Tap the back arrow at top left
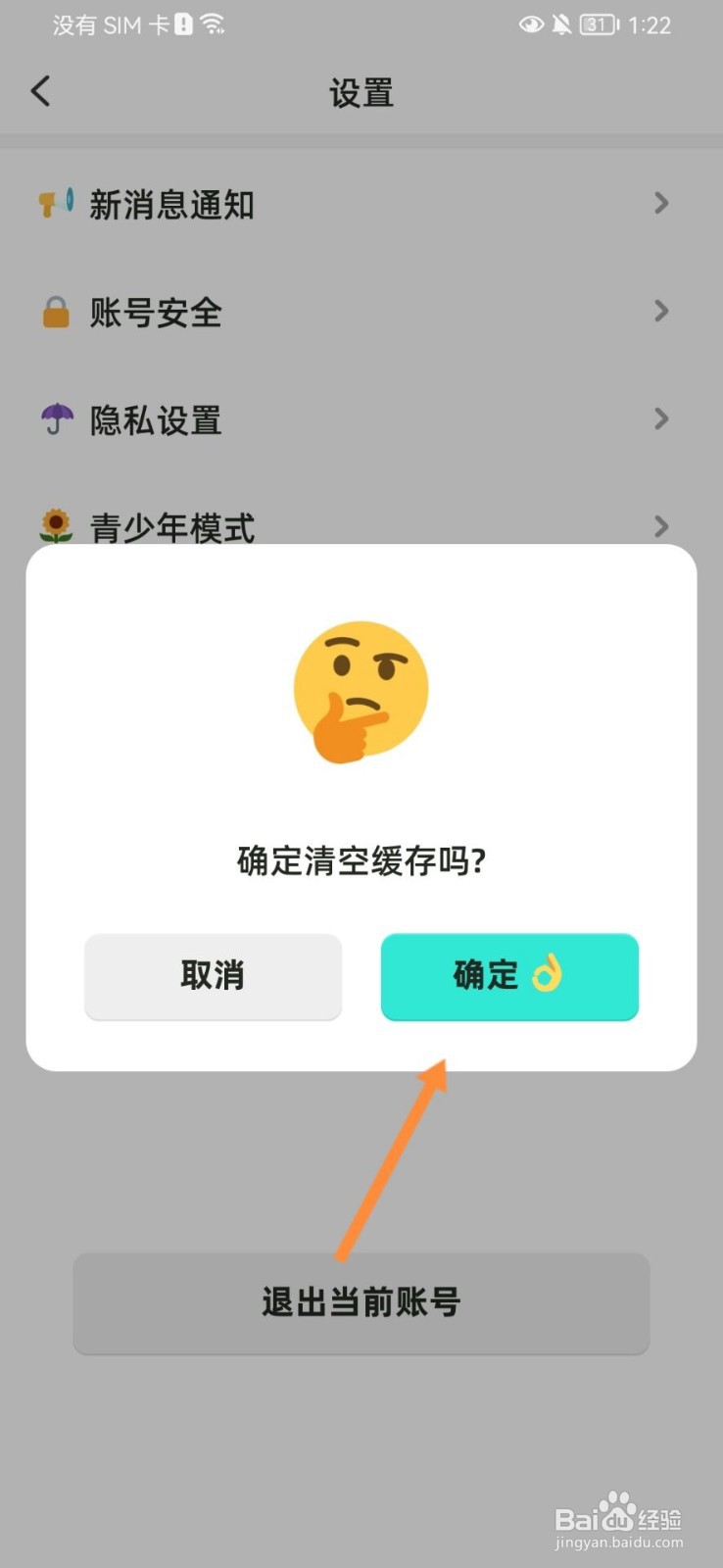723x1568 pixels. pos(40,90)
